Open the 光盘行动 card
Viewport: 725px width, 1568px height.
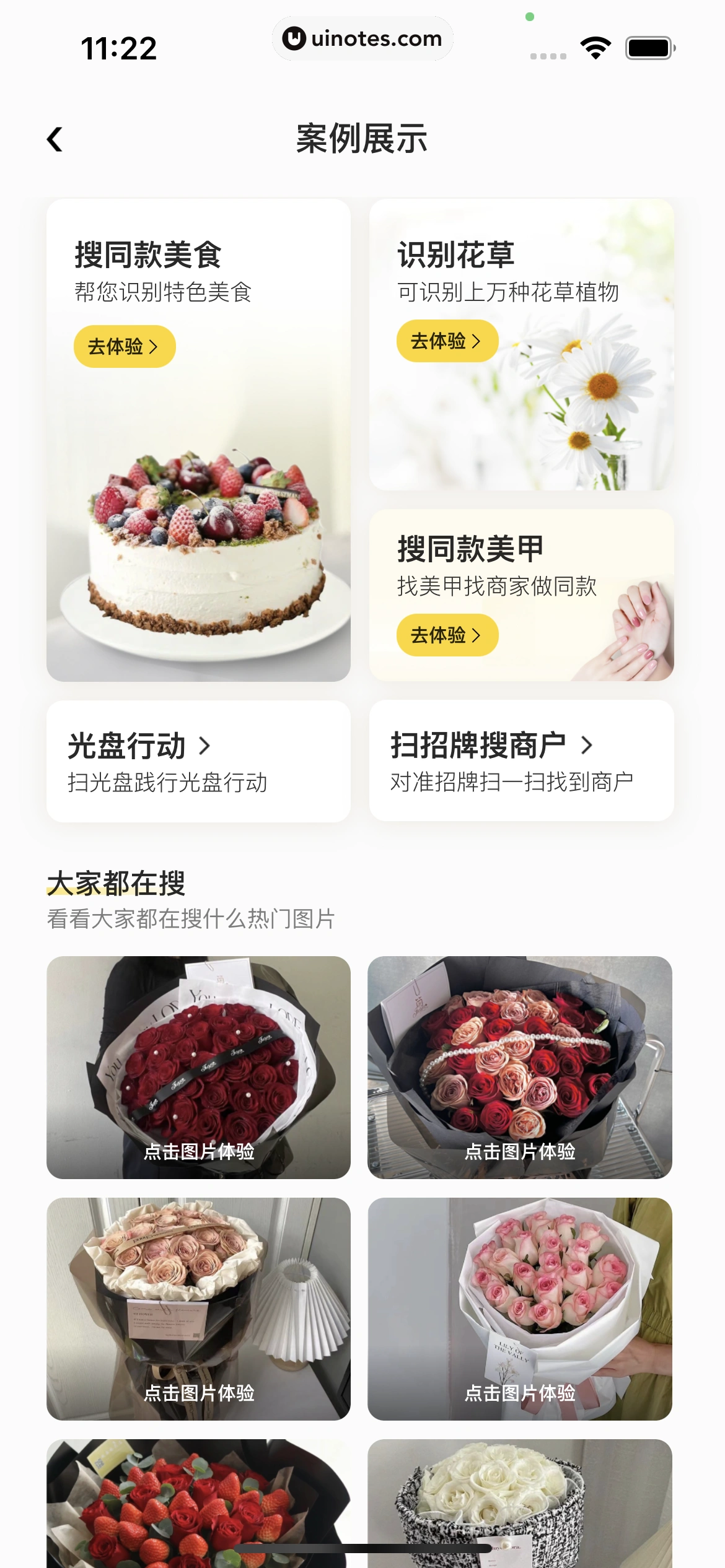pyautogui.click(x=198, y=761)
